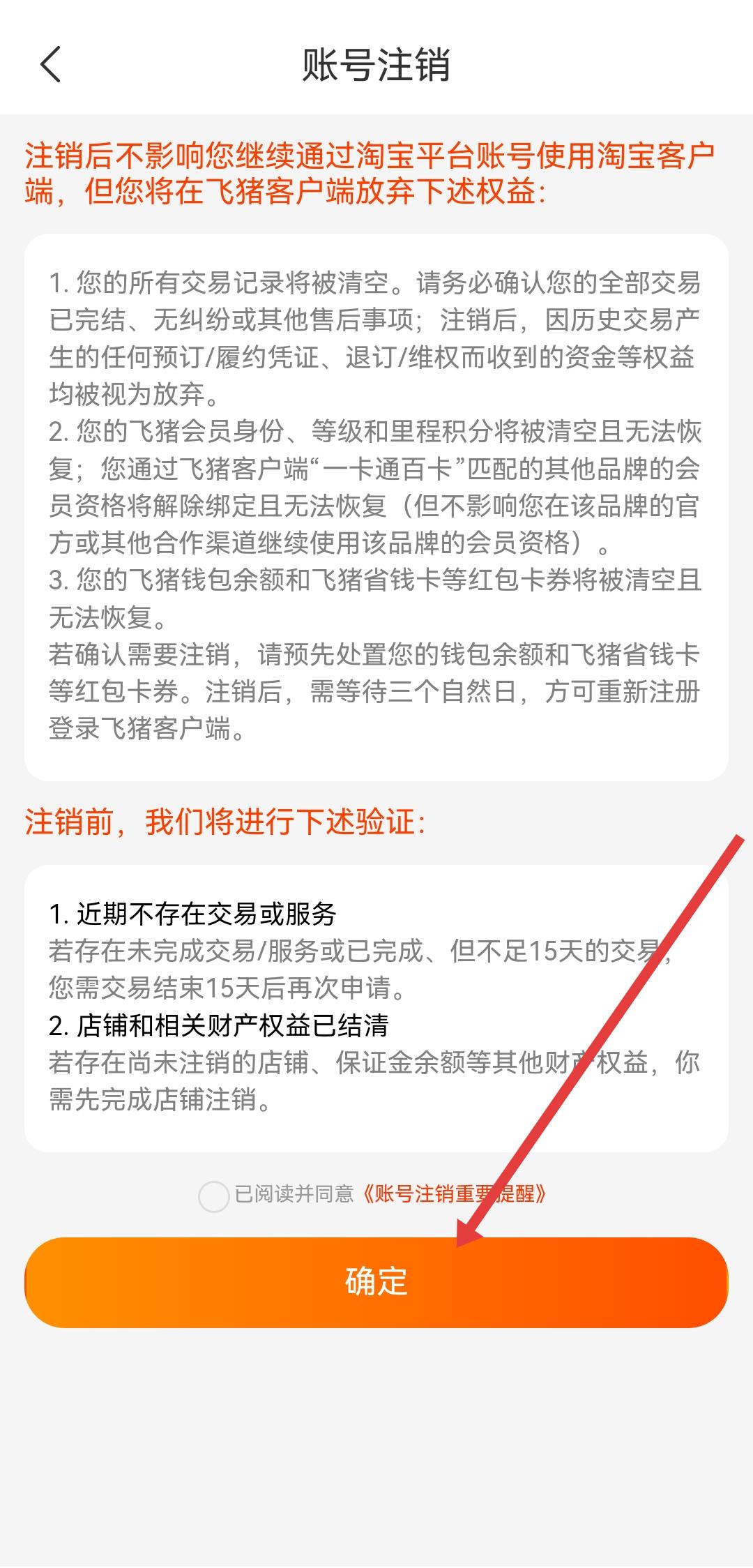Open the 《账号注销重要提醒》 link
The height and width of the screenshot is (1568, 753).
pyautogui.click(x=454, y=1194)
